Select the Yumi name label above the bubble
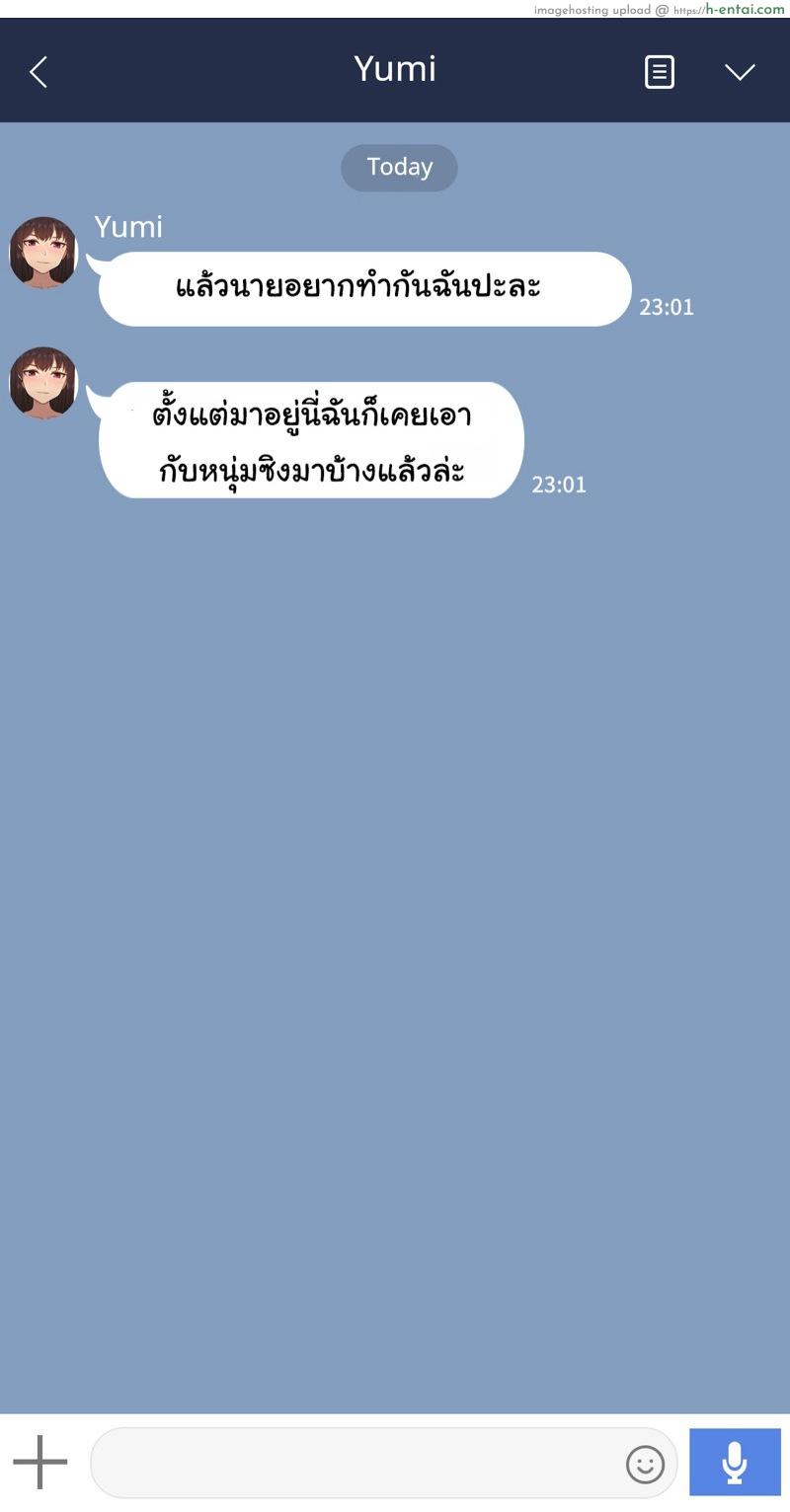The image size is (790, 1512). coord(128,227)
